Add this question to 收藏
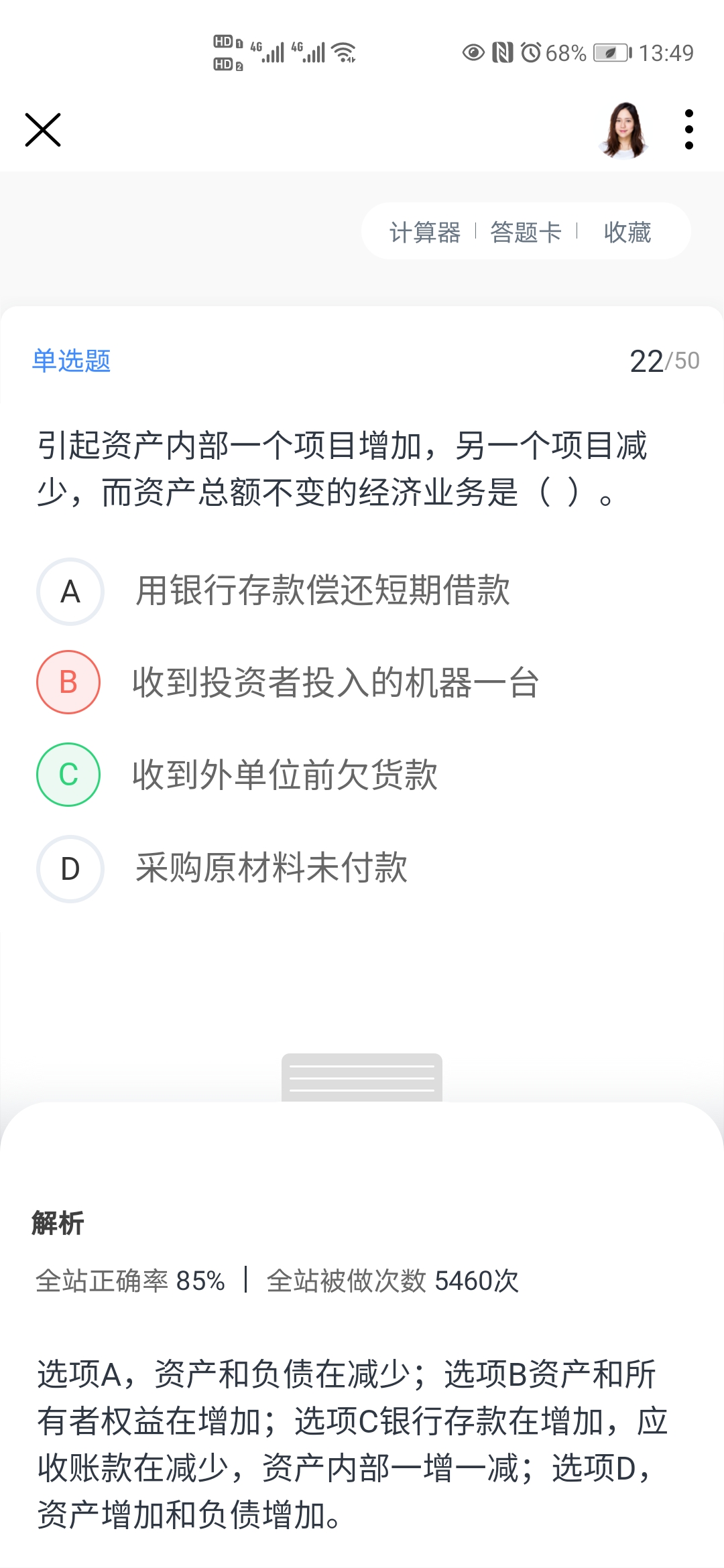The width and height of the screenshot is (724, 1568). 627,232
